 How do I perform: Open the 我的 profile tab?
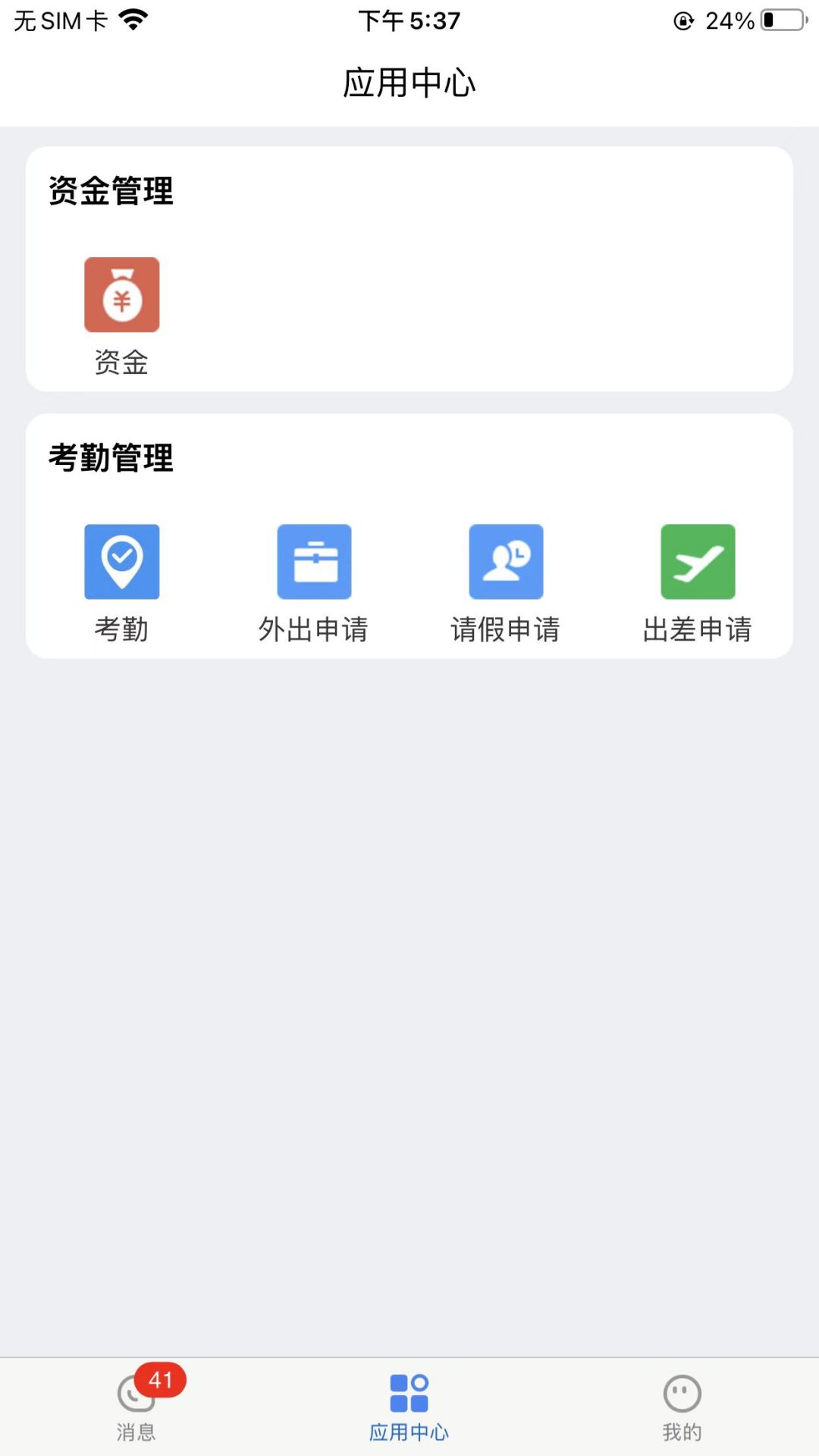pyautogui.click(x=682, y=1407)
